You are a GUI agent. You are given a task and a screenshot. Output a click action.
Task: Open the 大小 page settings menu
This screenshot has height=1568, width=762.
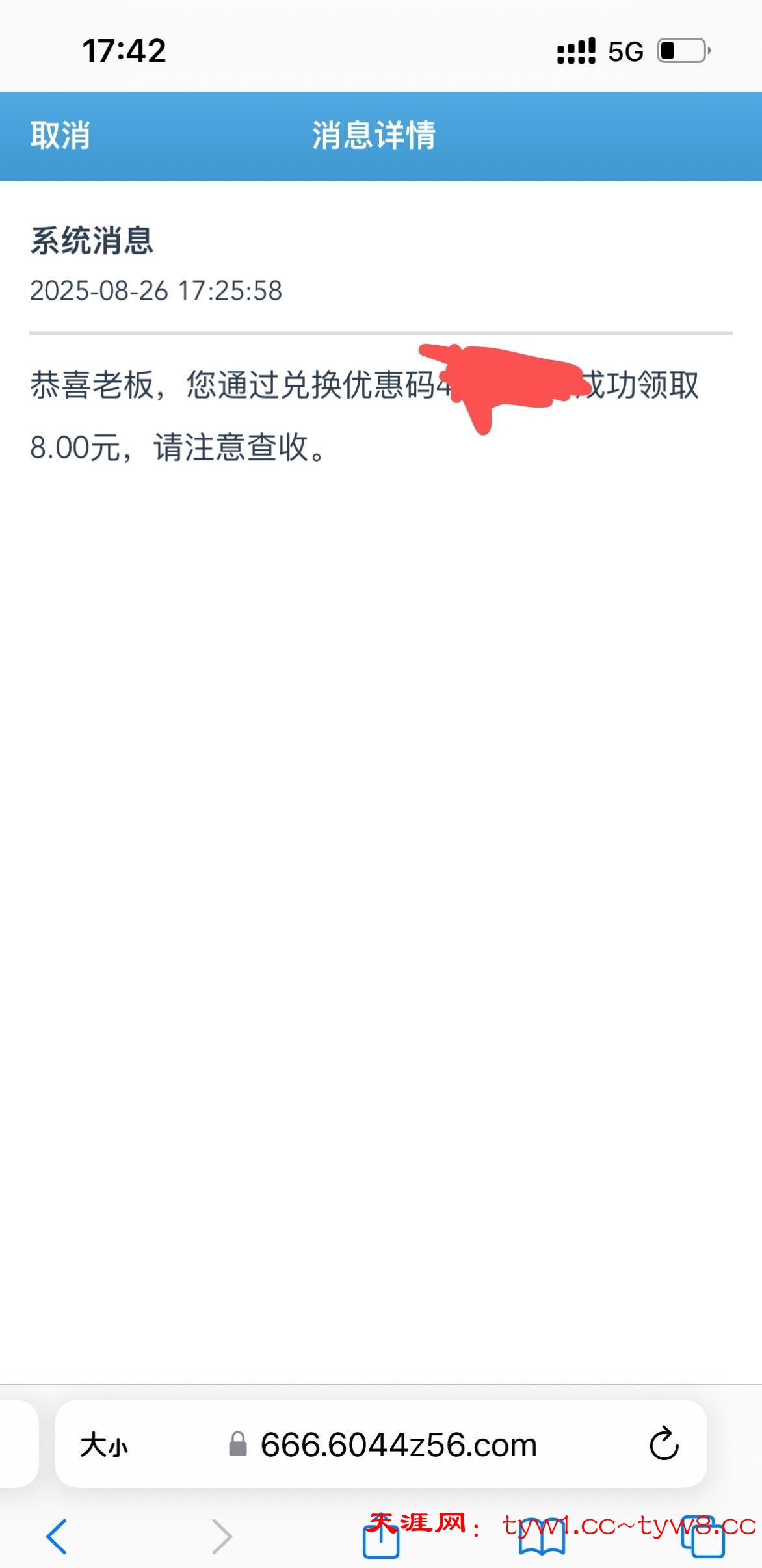(104, 1446)
